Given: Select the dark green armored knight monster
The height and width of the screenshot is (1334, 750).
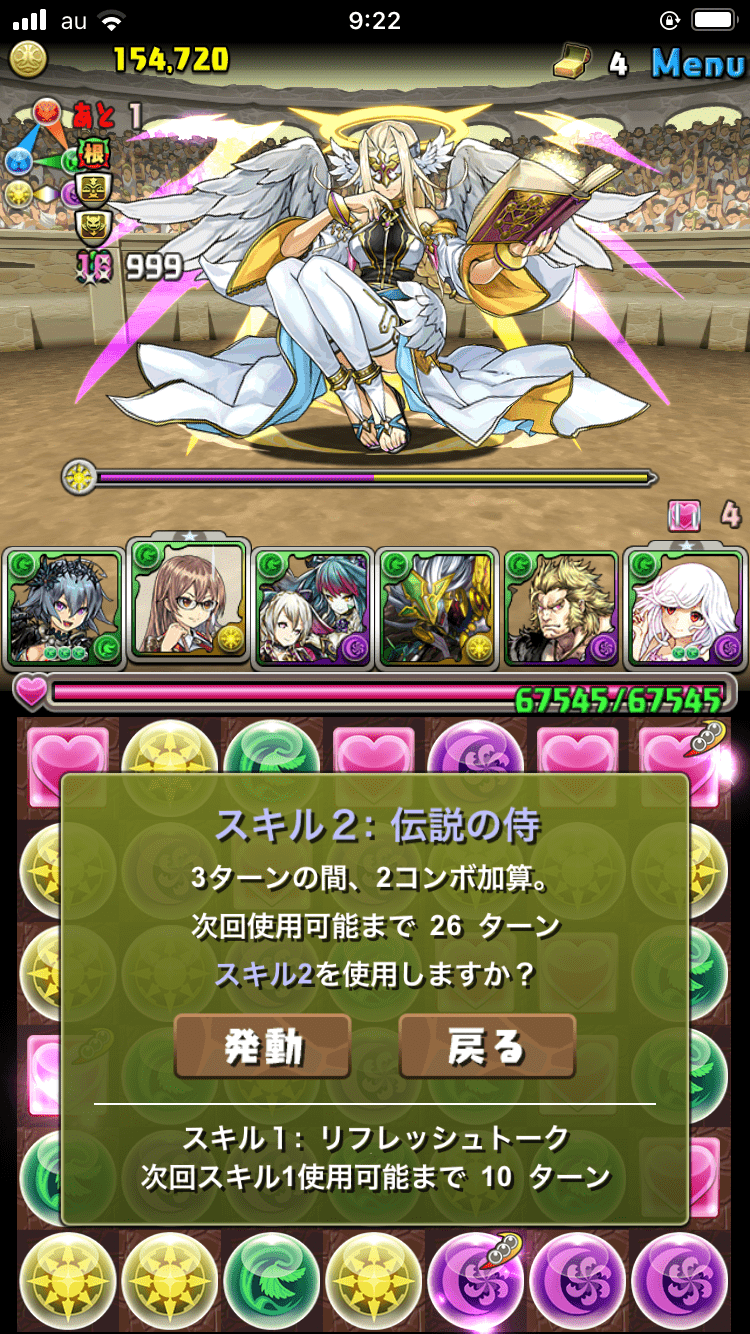Looking at the screenshot, I should (x=437, y=609).
